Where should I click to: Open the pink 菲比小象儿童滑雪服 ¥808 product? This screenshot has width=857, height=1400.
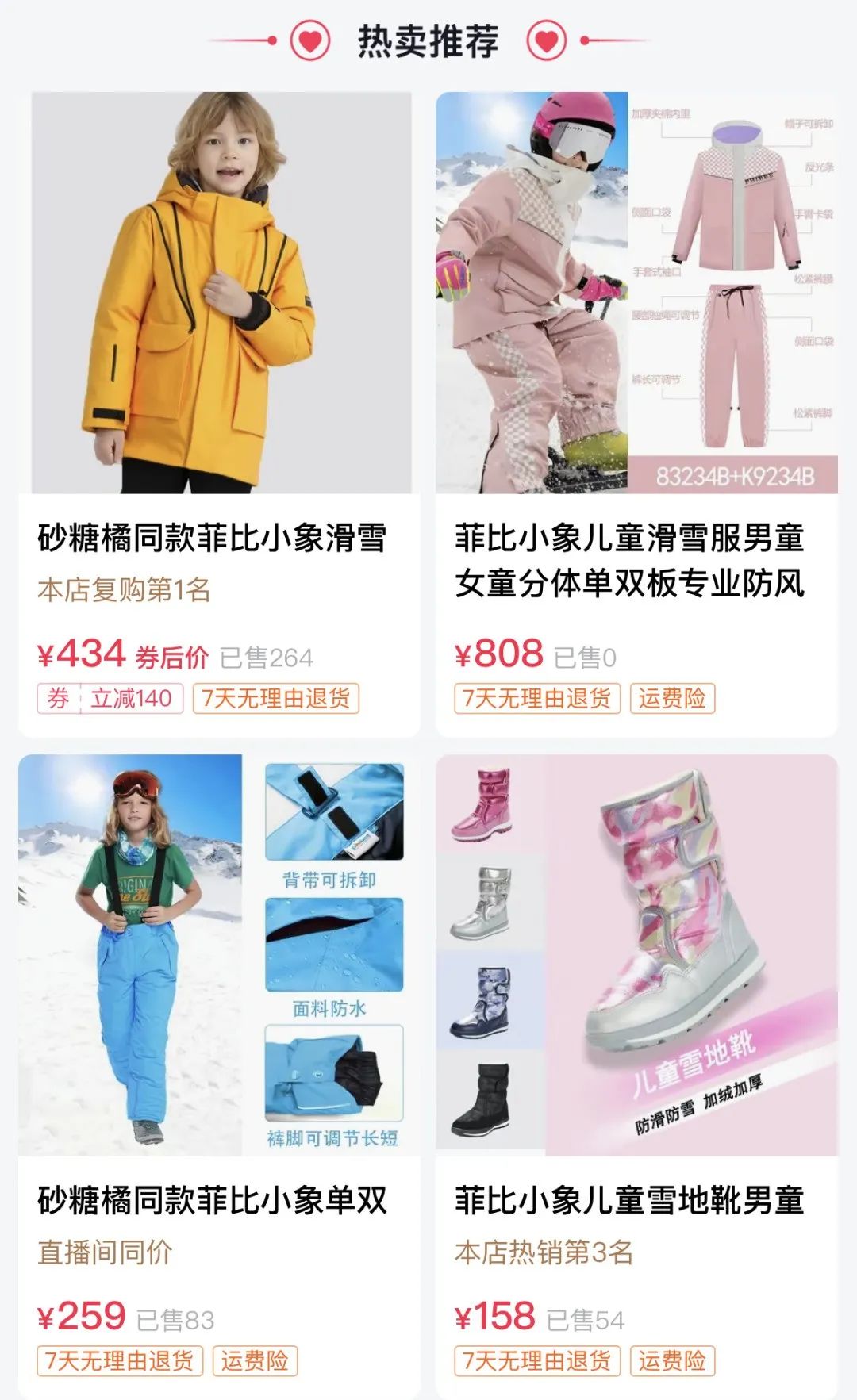(x=636, y=293)
